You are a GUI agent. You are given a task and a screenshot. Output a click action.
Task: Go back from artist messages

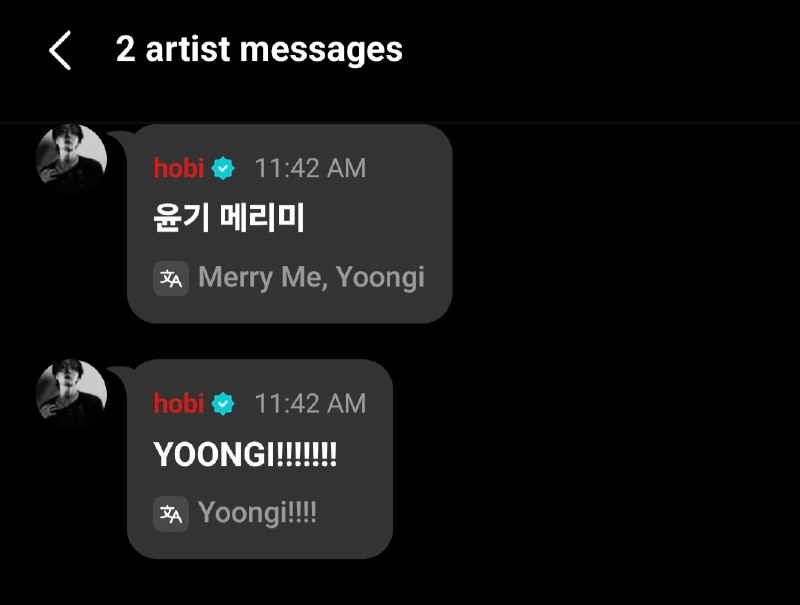point(60,50)
